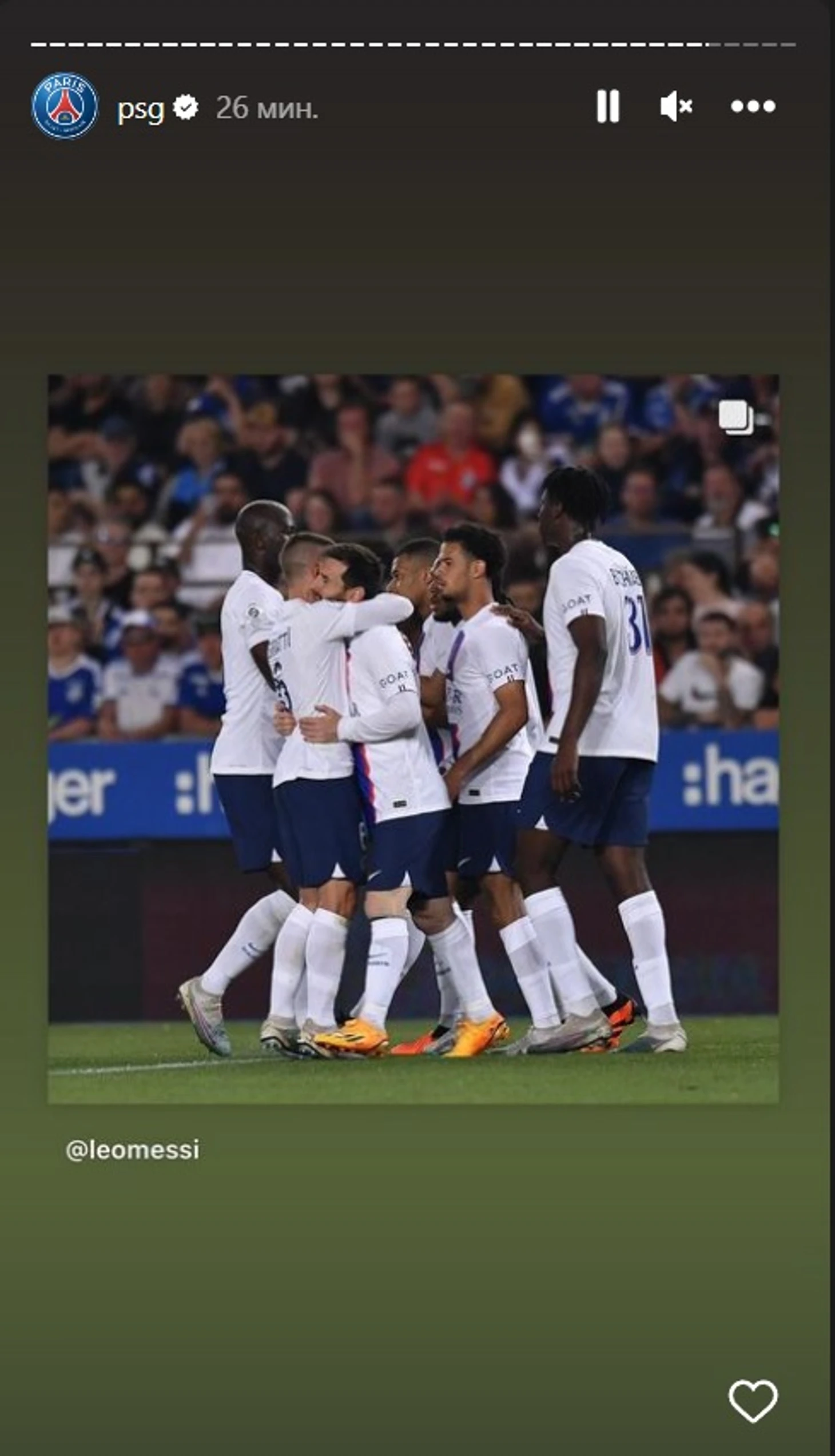835x1456 pixels.
Task: Pause the PSG story
Action: point(607,106)
